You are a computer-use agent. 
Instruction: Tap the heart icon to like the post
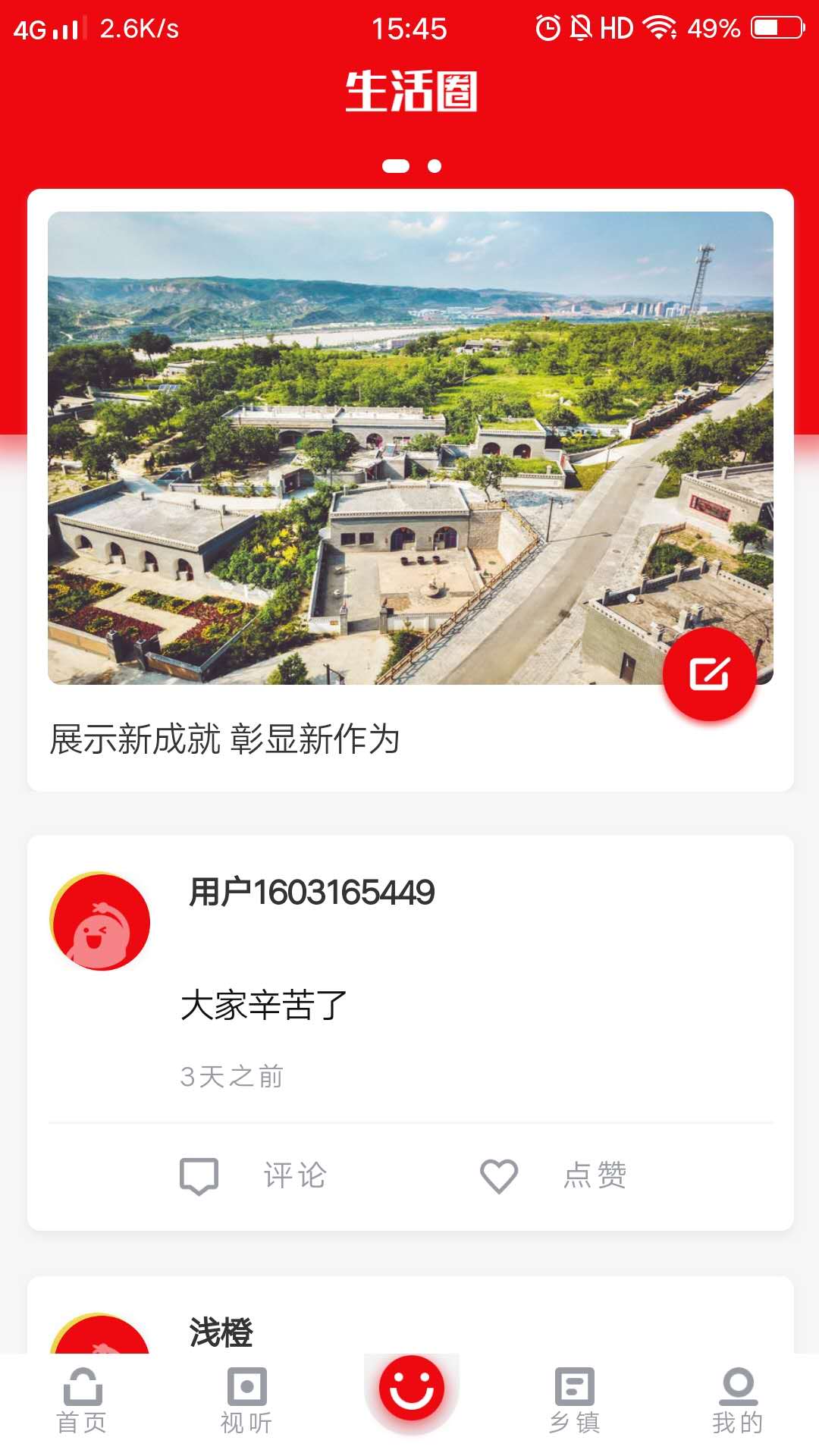click(x=497, y=1175)
